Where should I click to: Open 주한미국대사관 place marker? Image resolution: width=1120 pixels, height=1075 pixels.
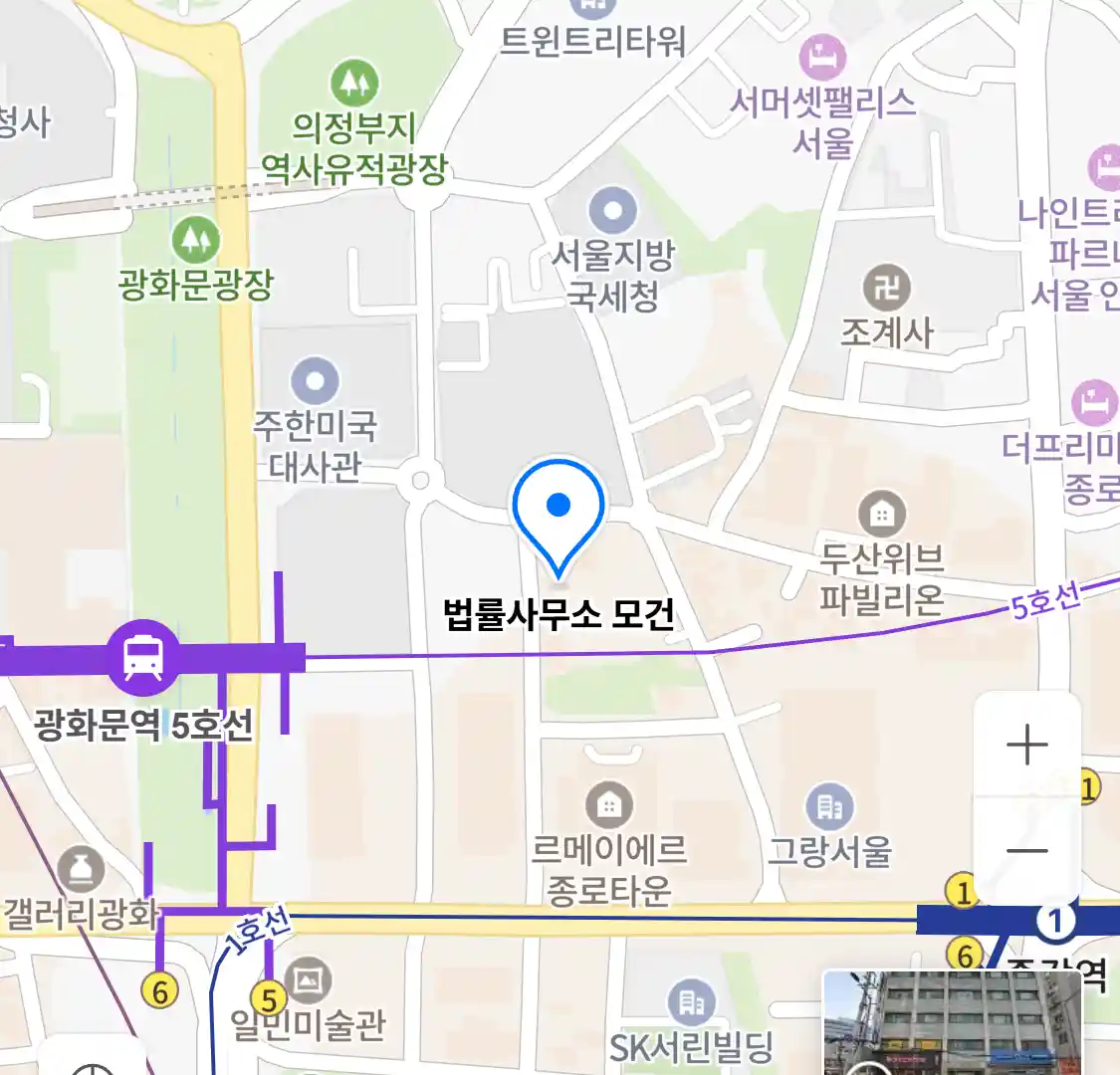(x=315, y=381)
